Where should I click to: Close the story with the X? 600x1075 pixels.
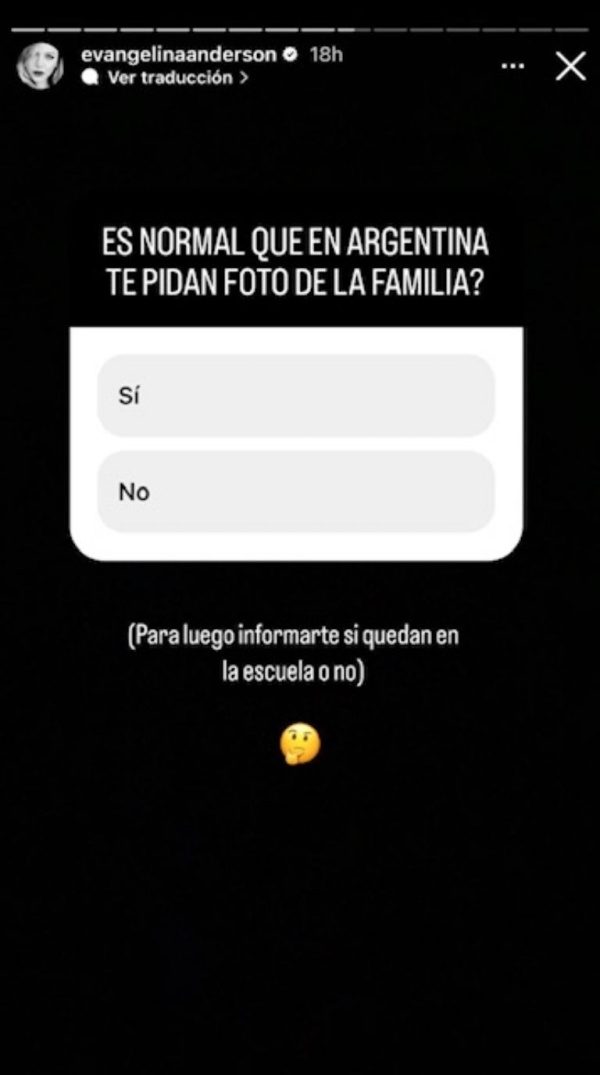571,66
